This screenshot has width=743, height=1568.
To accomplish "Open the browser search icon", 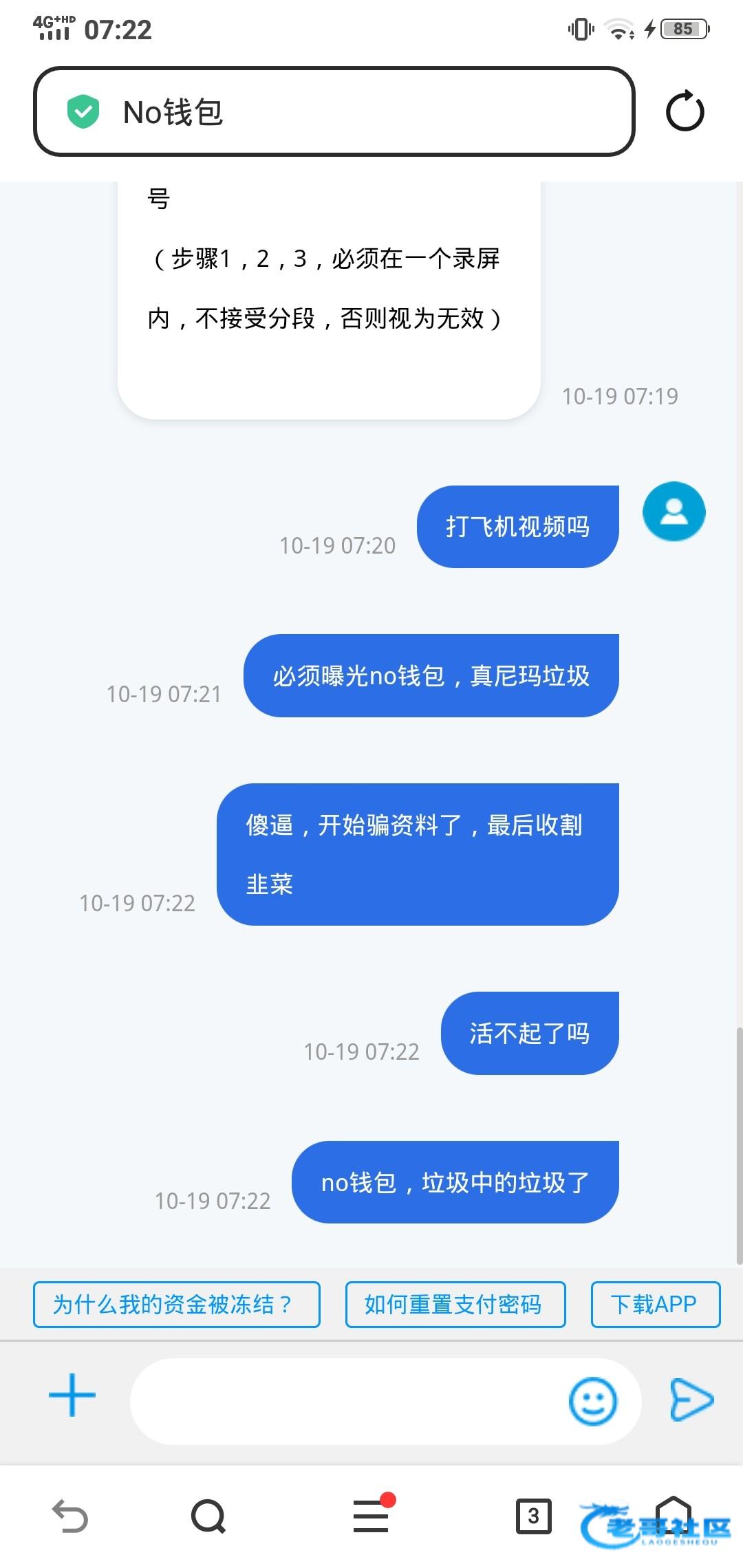I will point(208,1516).
